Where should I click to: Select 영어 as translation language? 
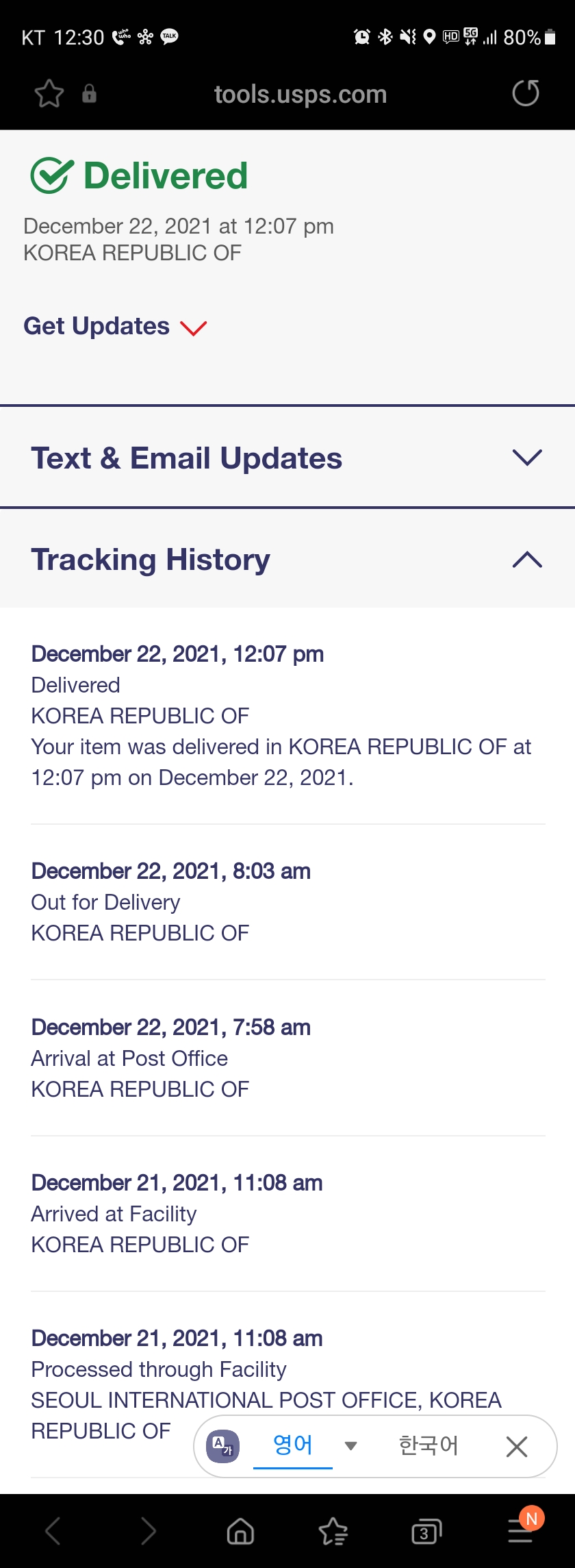pyautogui.click(x=292, y=1445)
